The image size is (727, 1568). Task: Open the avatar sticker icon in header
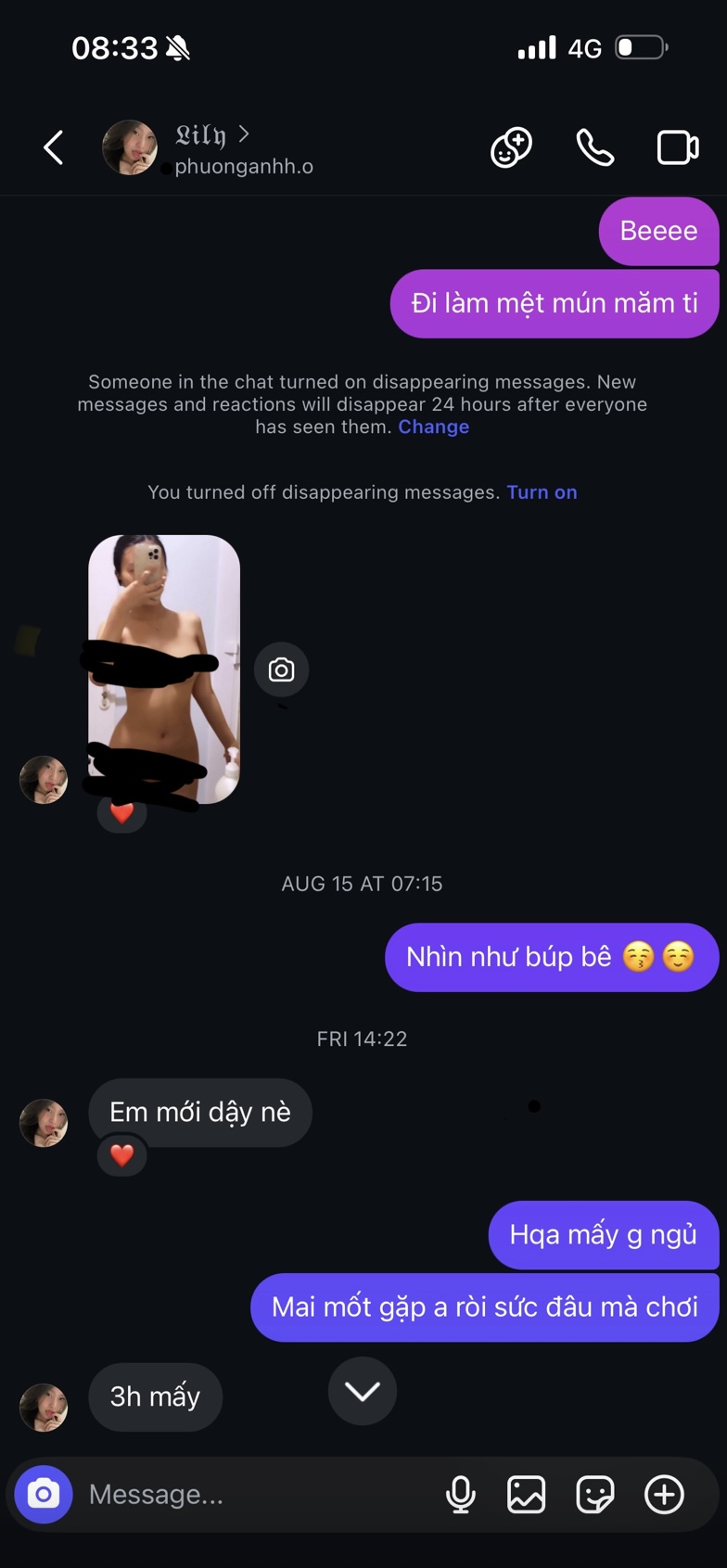(511, 147)
